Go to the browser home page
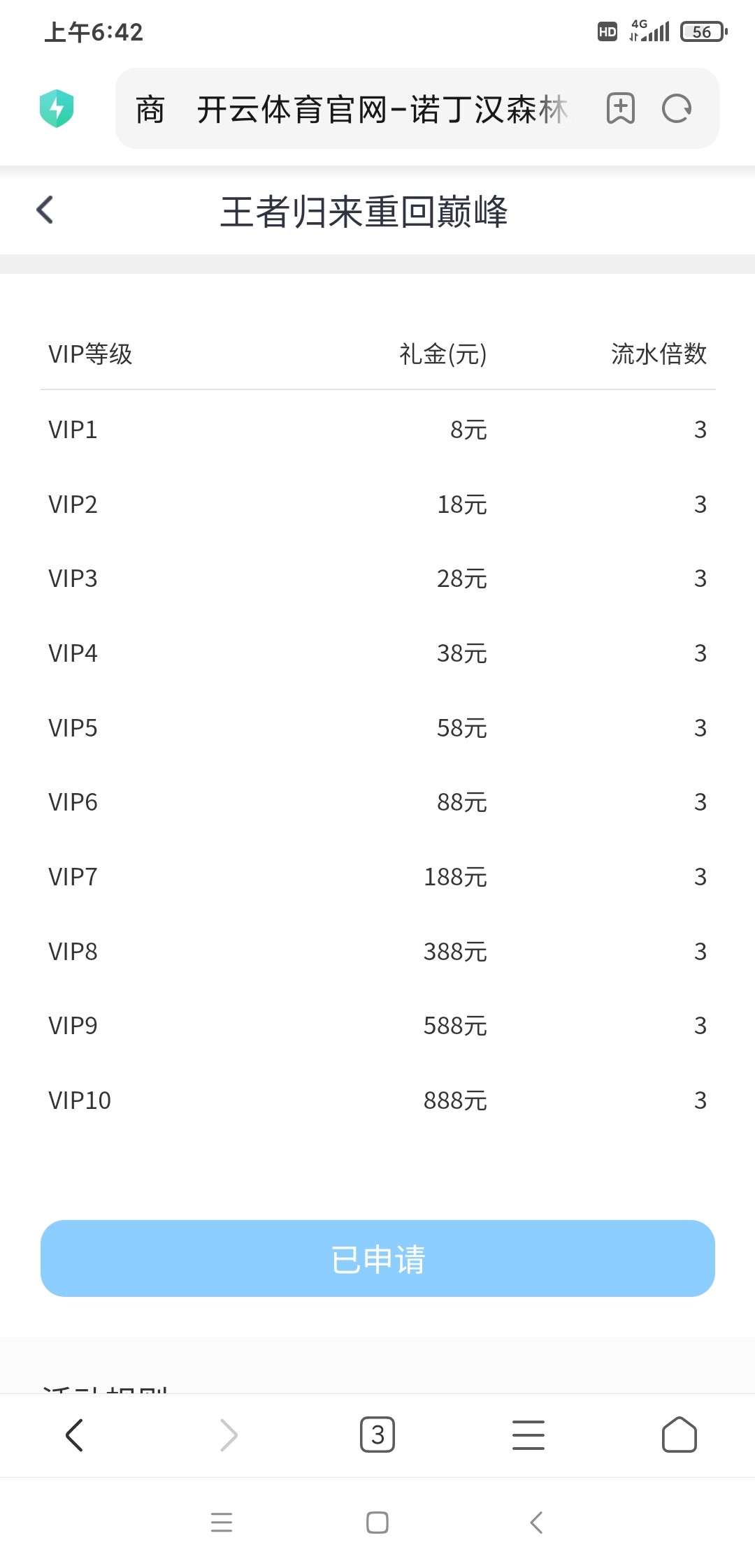Screen dimensions: 755x1568 679,1435
